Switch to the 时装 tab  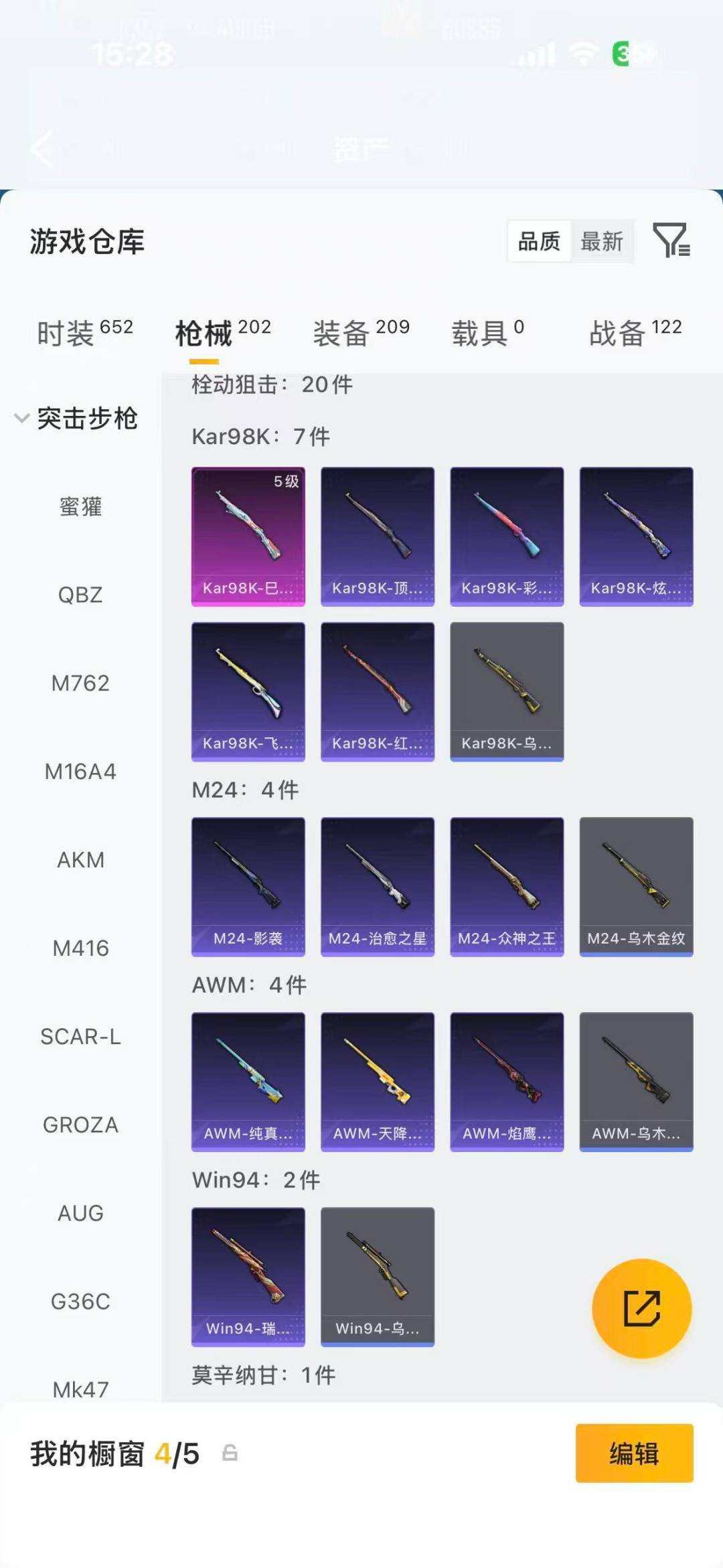tap(85, 332)
